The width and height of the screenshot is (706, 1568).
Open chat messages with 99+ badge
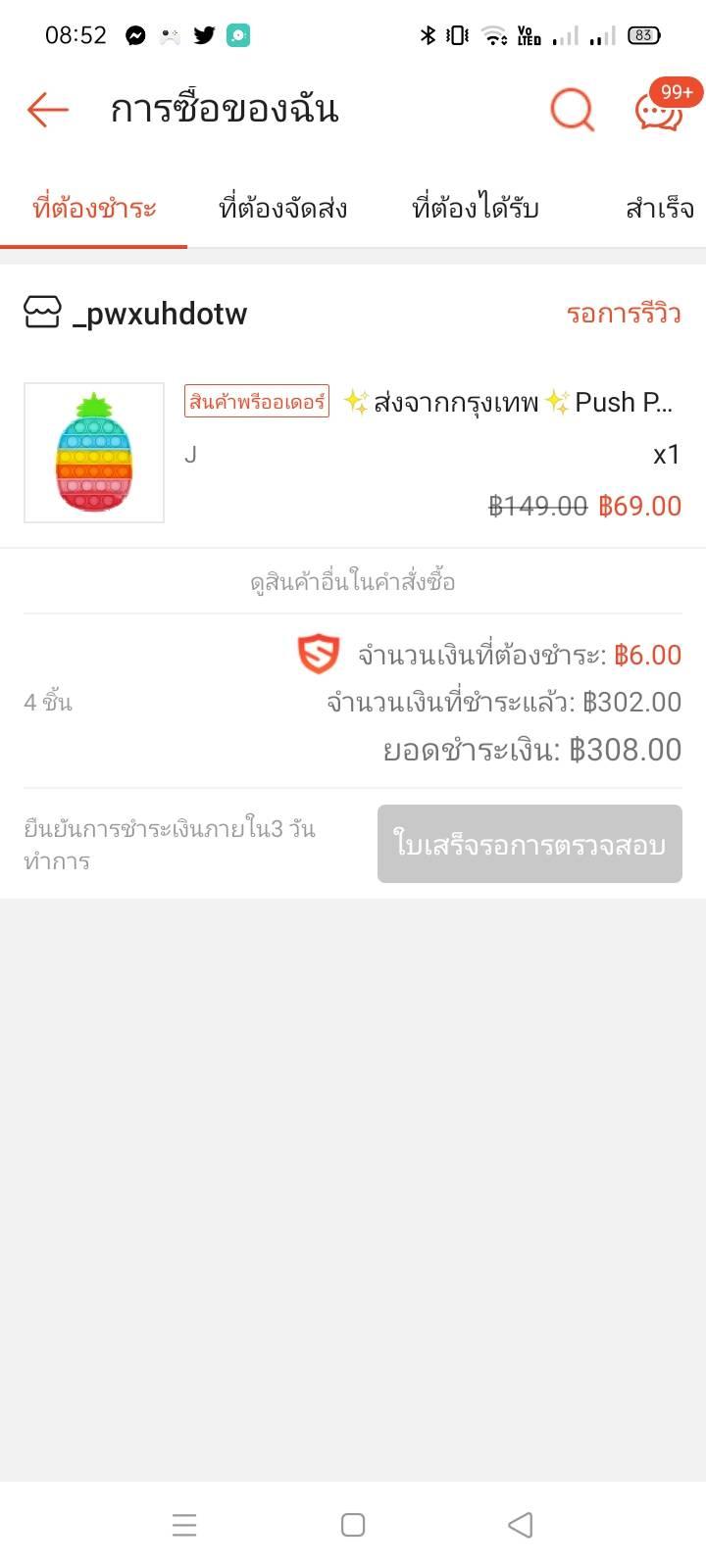[x=659, y=110]
